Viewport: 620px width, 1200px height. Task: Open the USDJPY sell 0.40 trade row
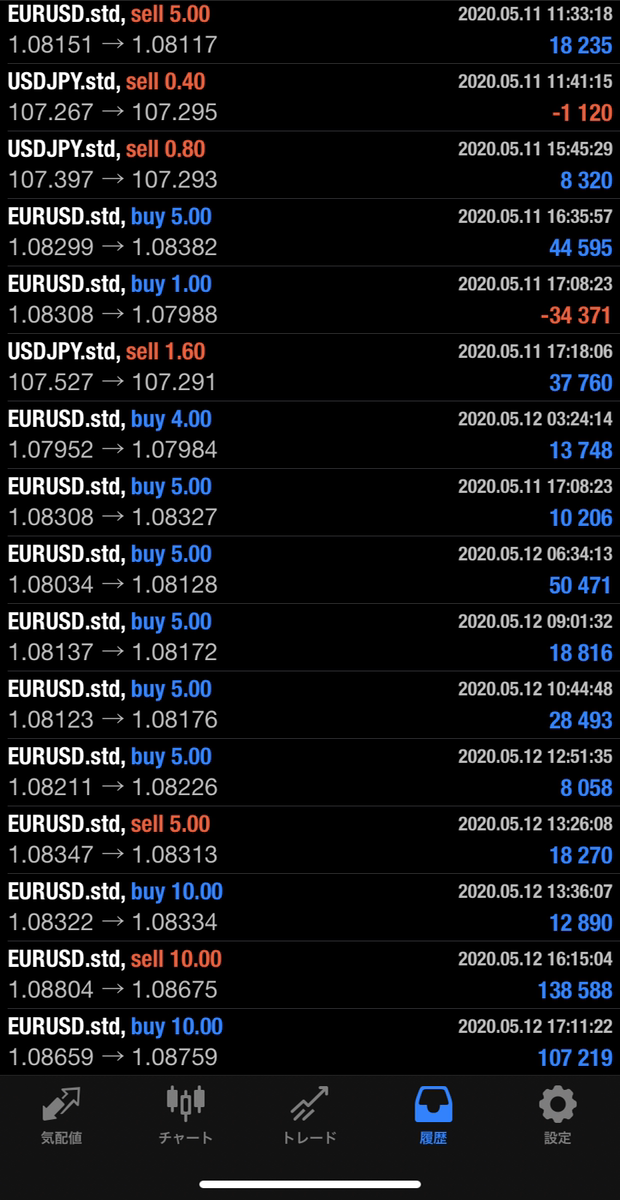pos(310,97)
